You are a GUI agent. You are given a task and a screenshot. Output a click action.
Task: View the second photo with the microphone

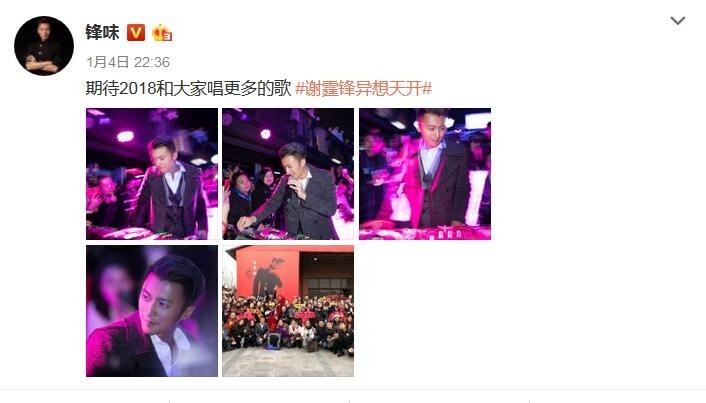pyautogui.click(x=287, y=174)
